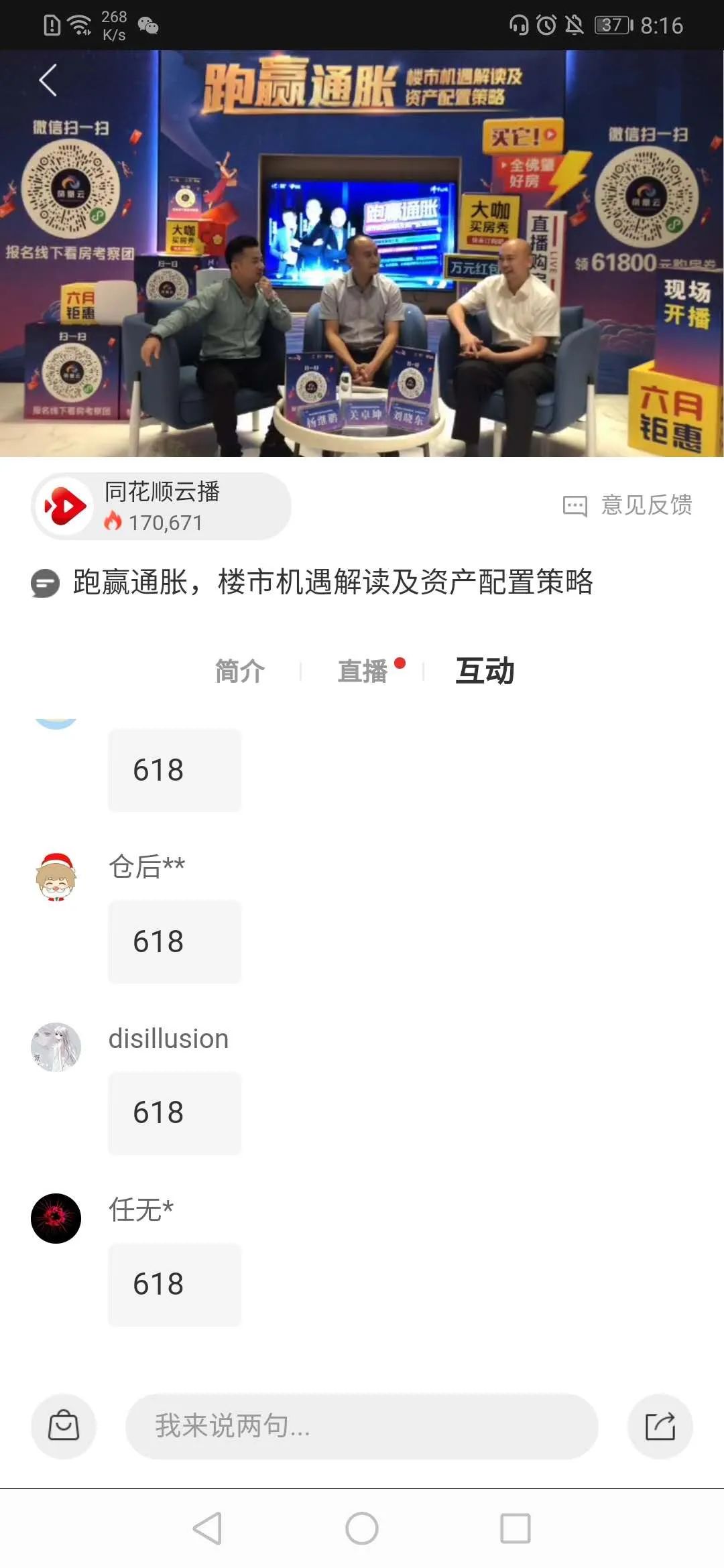Open the avatar of user 任无*
The height and width of the screenshot is (1568, 724).
(x=56, y=1220)
